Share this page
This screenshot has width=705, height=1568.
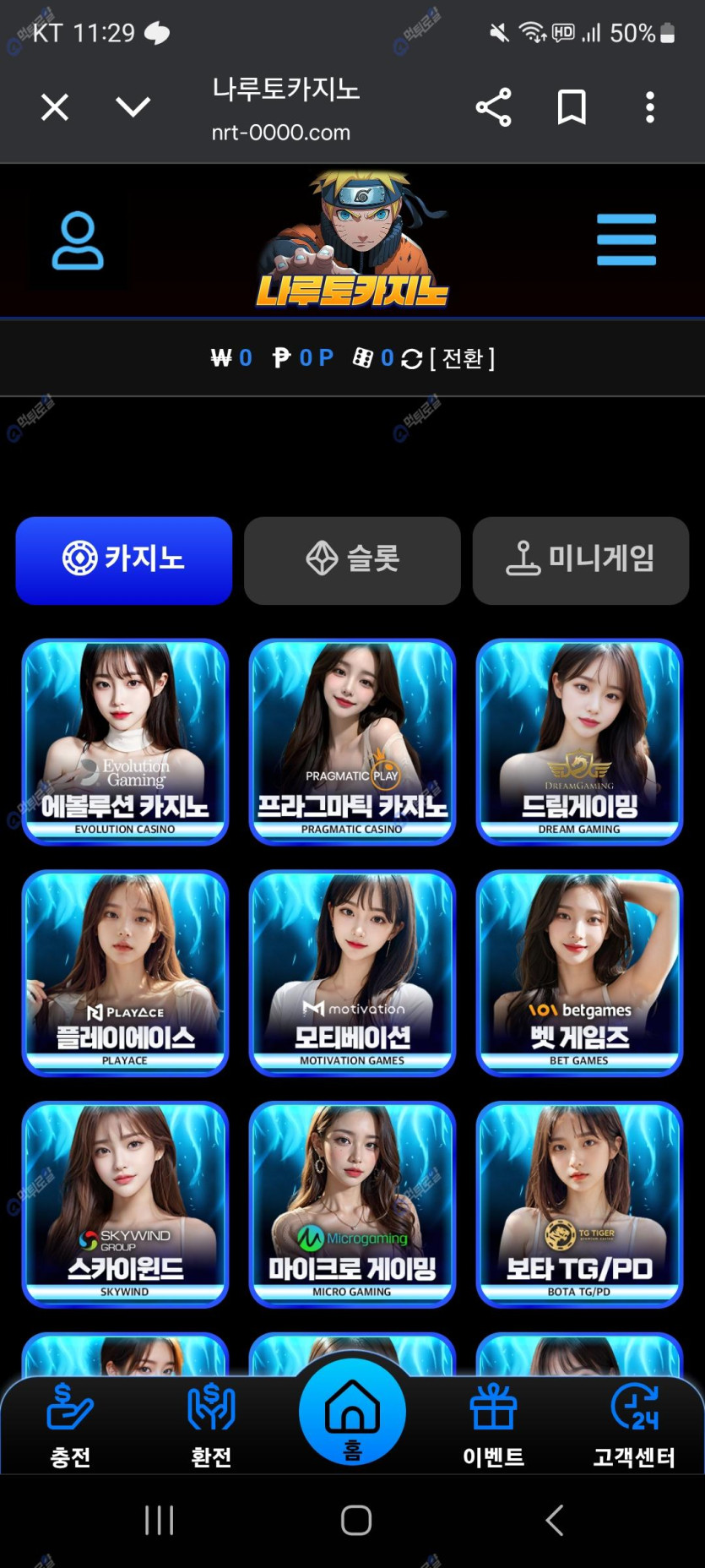coord(493,107)
